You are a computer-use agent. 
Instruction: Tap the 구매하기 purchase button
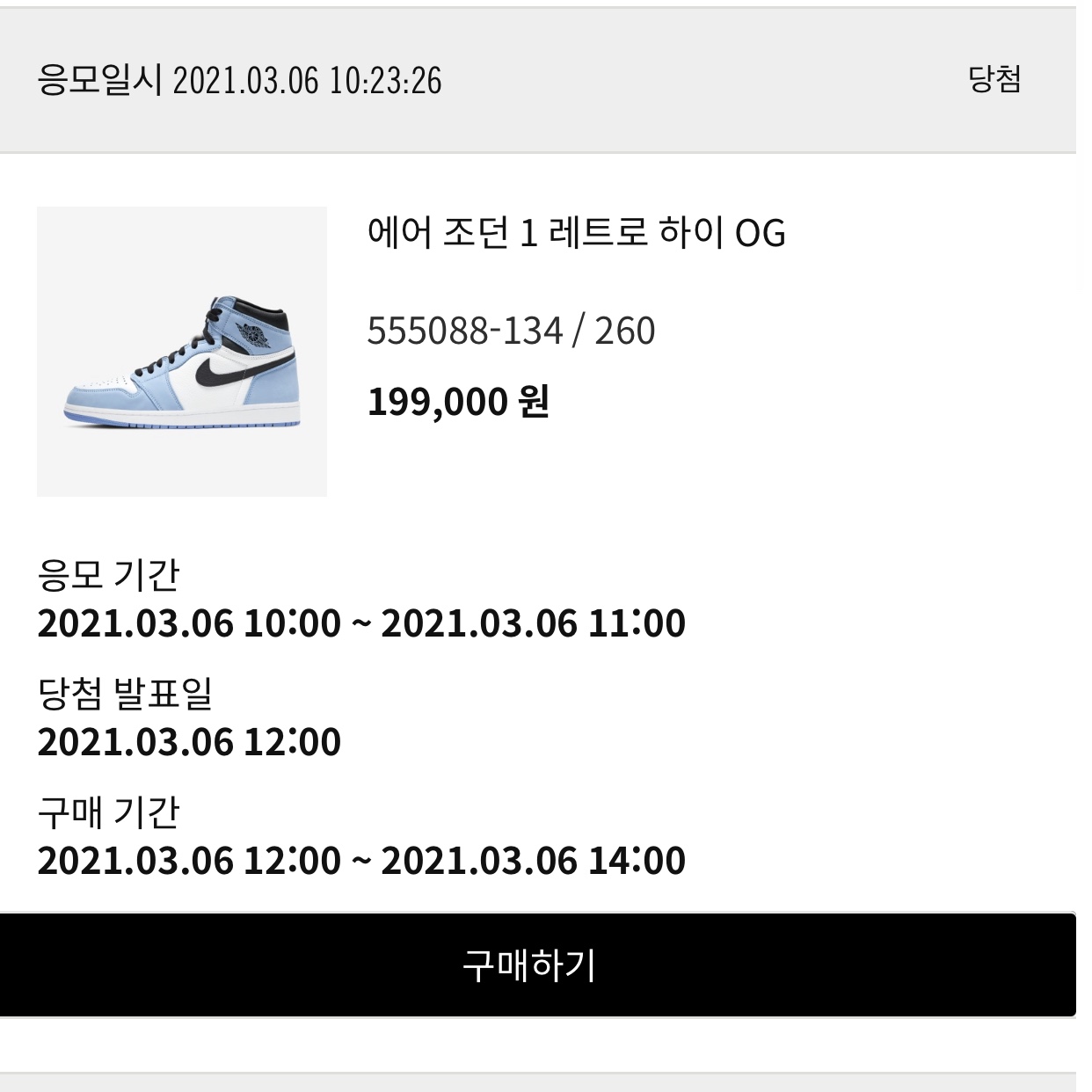(537, 965)
